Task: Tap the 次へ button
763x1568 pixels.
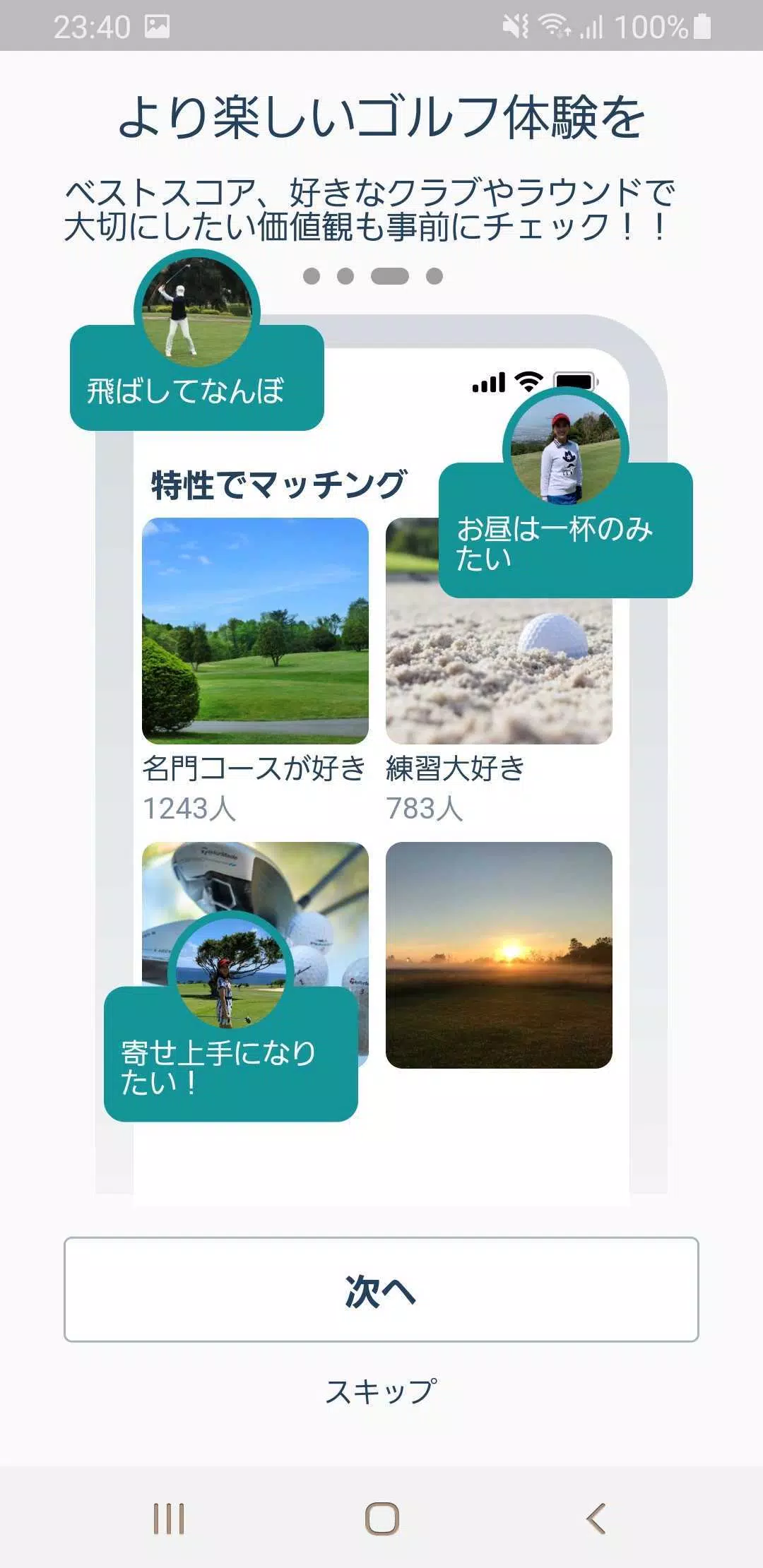Action: (x=381, y=1290)
